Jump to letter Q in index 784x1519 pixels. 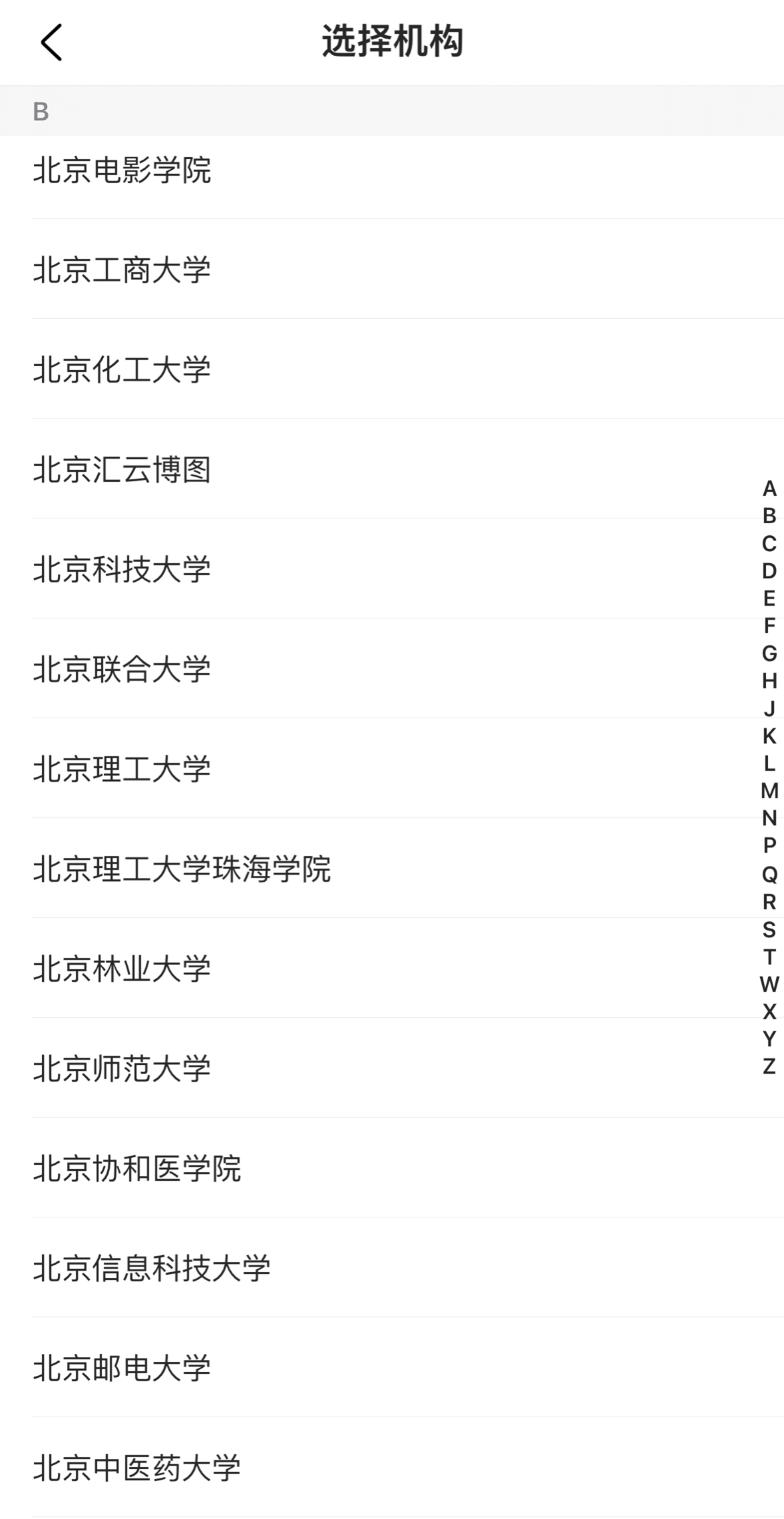point(769,874)
